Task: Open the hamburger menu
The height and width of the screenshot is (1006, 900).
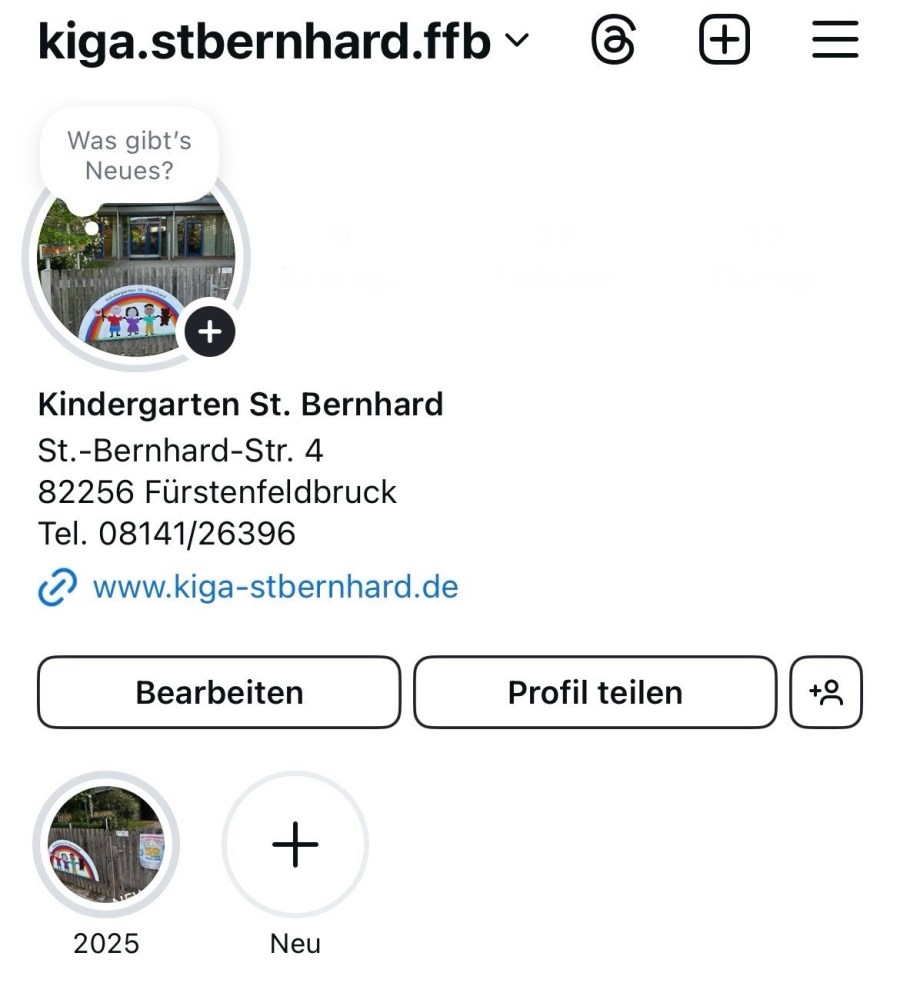Action: click(834, 41)
